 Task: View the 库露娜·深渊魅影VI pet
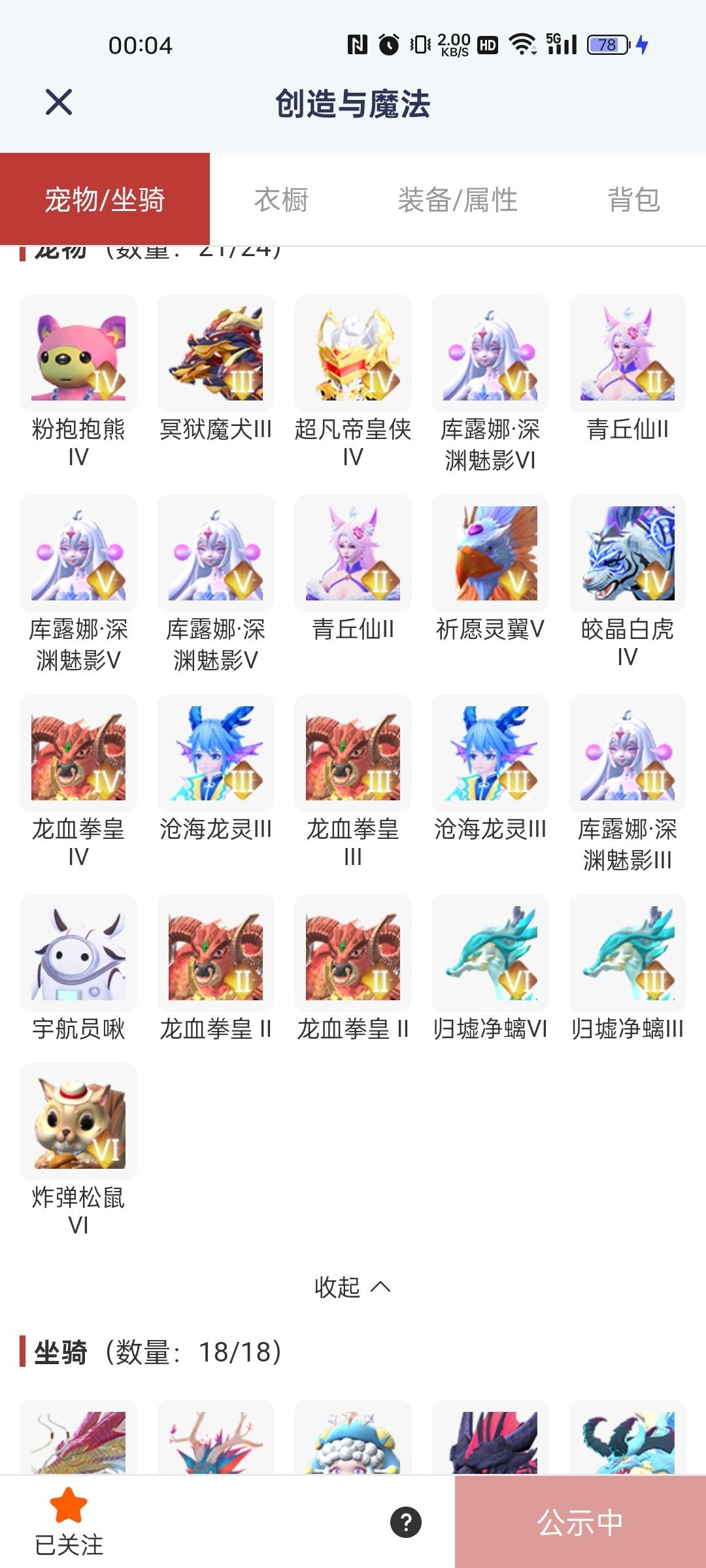click(x=490, y=353)
